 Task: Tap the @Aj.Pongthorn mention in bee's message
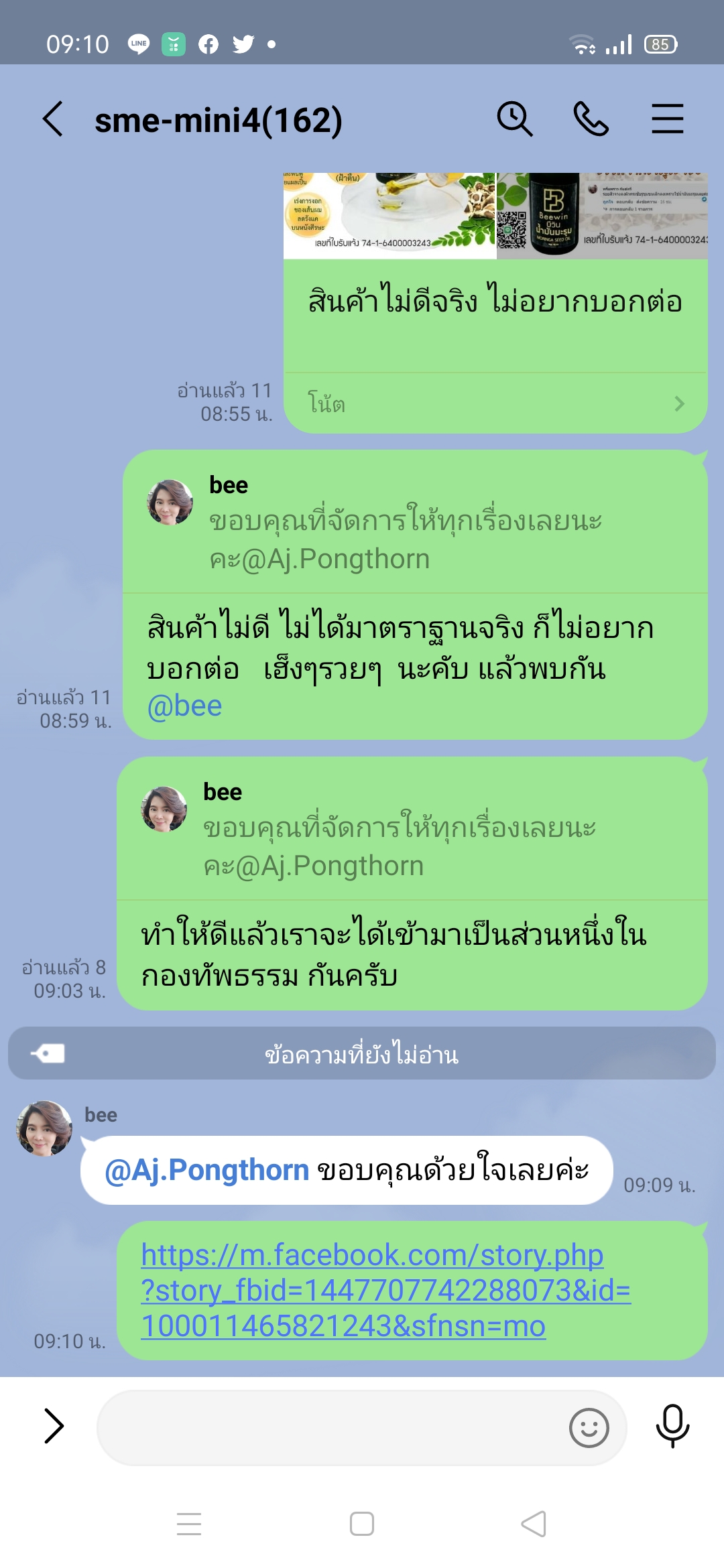tap(206, 1170)
